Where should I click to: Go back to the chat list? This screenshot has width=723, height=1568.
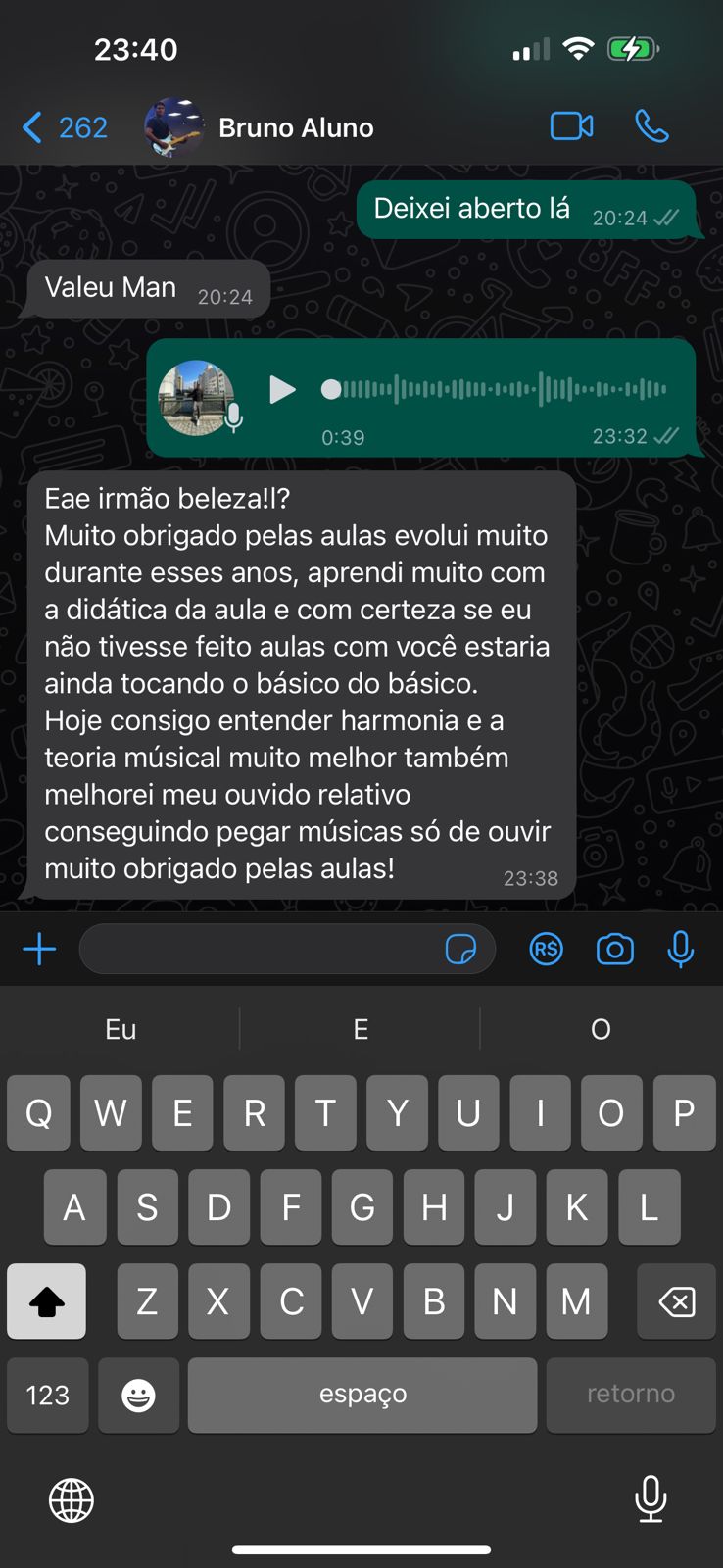[64, 127]
